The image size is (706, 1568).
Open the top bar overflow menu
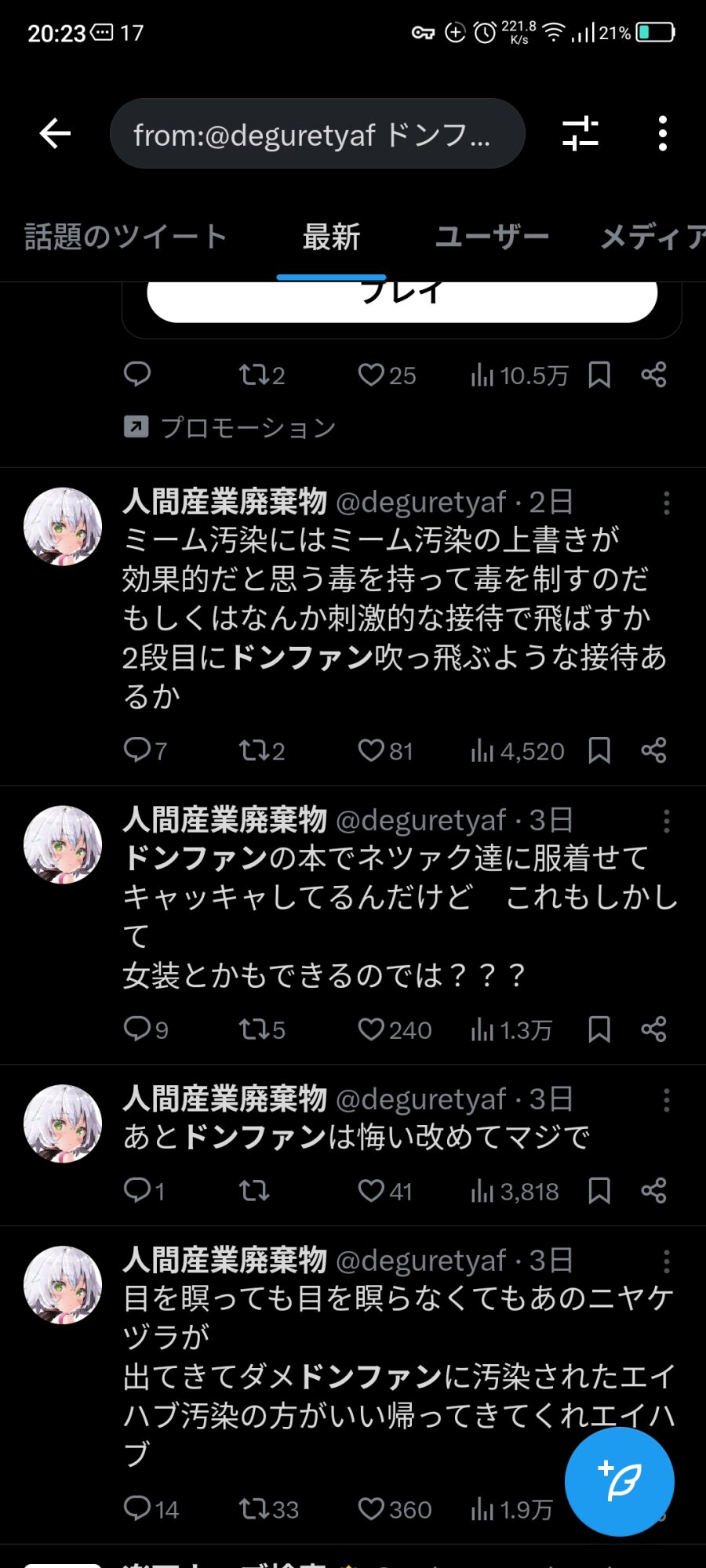click(663, 134)
